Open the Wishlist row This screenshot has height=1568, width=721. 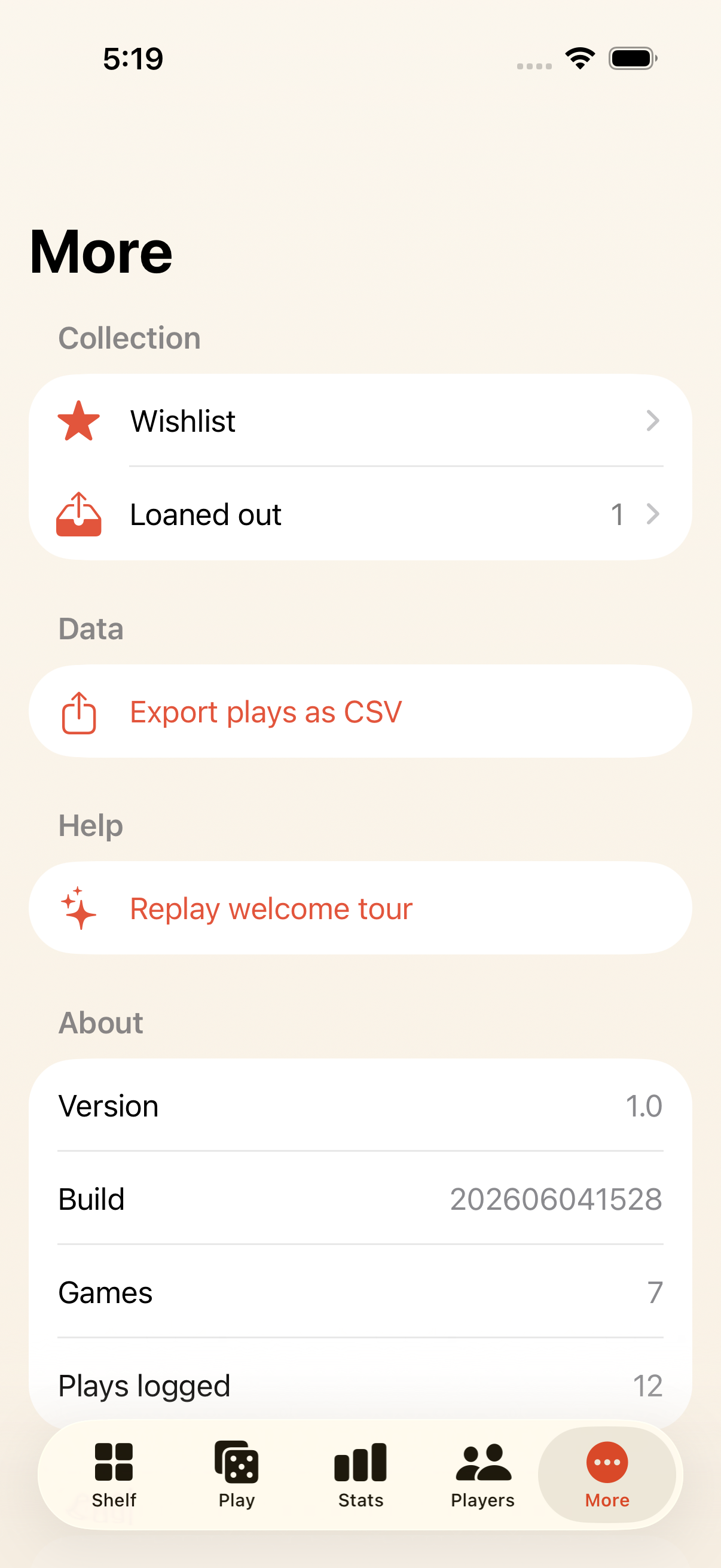click(x=360, y=420)
